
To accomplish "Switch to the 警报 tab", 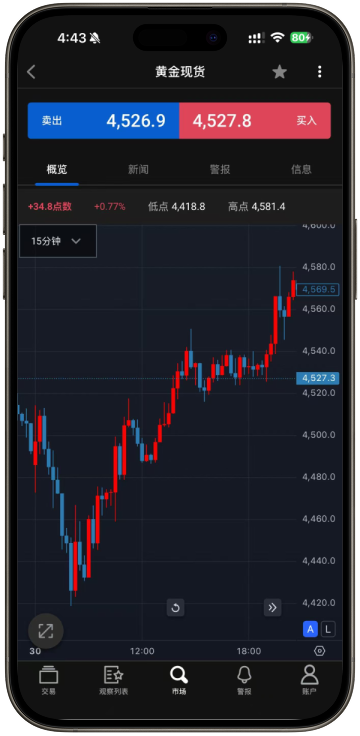I will 220,169.
